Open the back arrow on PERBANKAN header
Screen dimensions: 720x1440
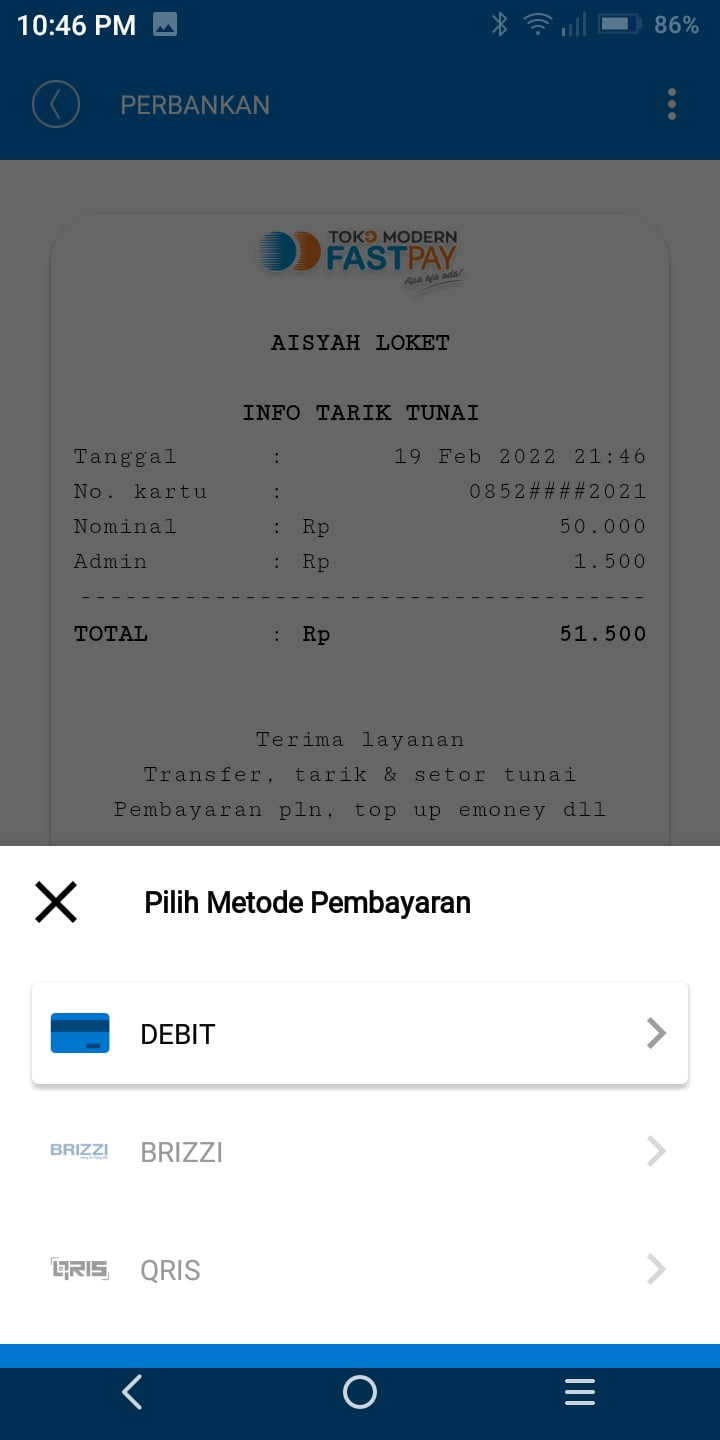pos(56,103)
